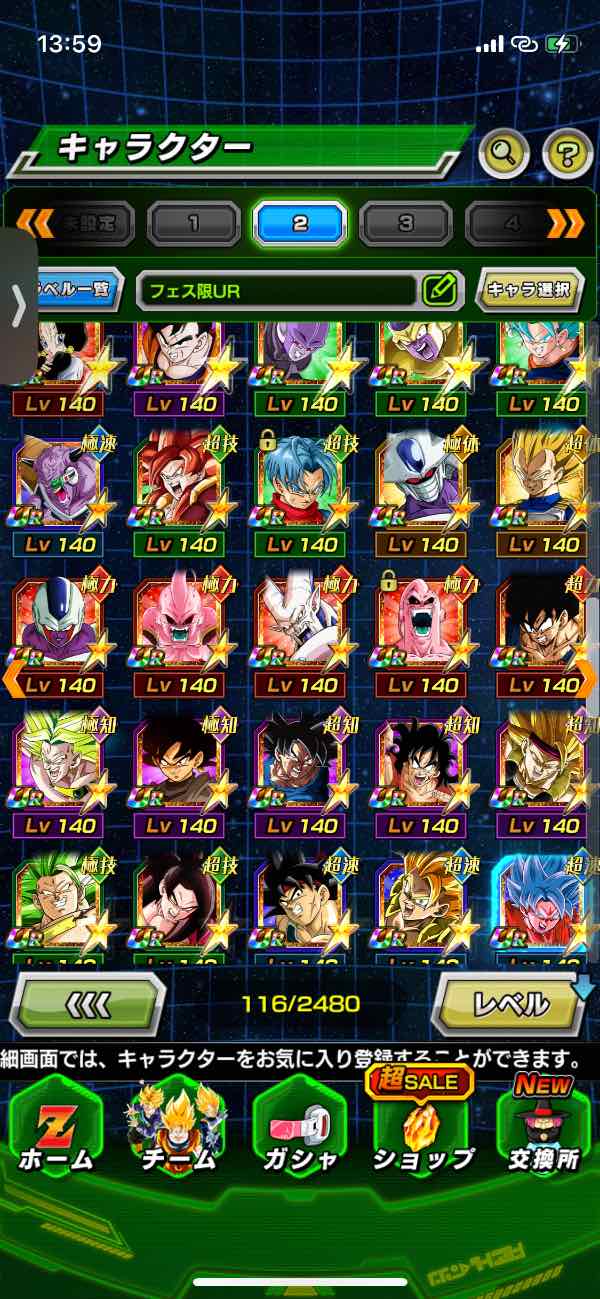This screenshot has width=600, height=1299.
Task: Tap the キャラ選択 button
Action: pos(529,291)
